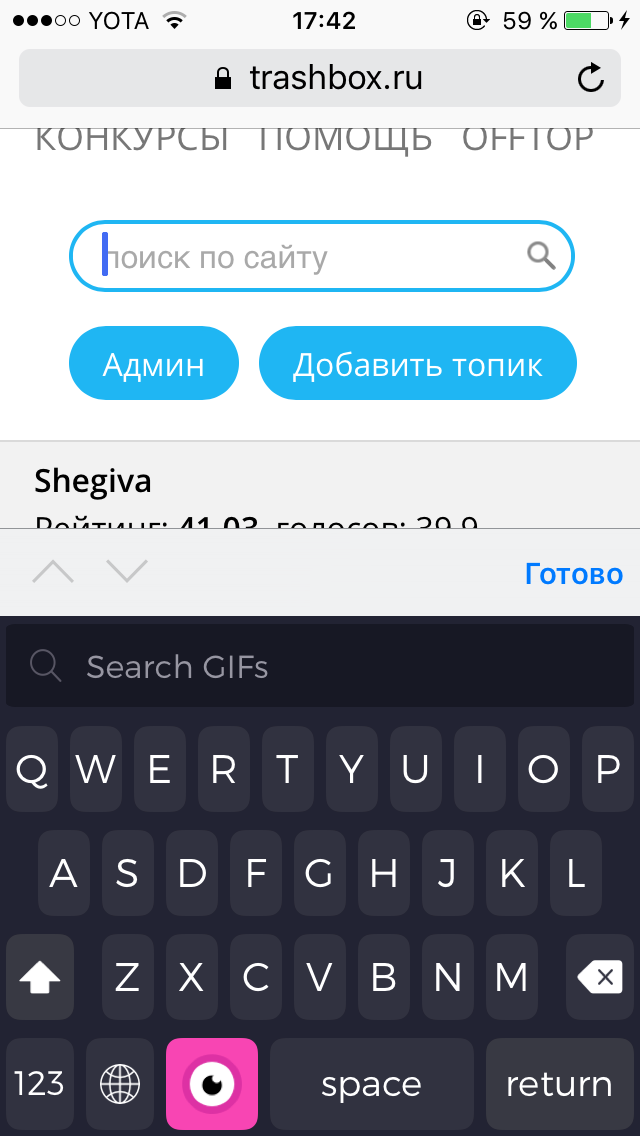This screenshot has width=640, height=1136.
Task: Tap Добавить топик button
Action: pyautogui.click(x=417, y=364)
